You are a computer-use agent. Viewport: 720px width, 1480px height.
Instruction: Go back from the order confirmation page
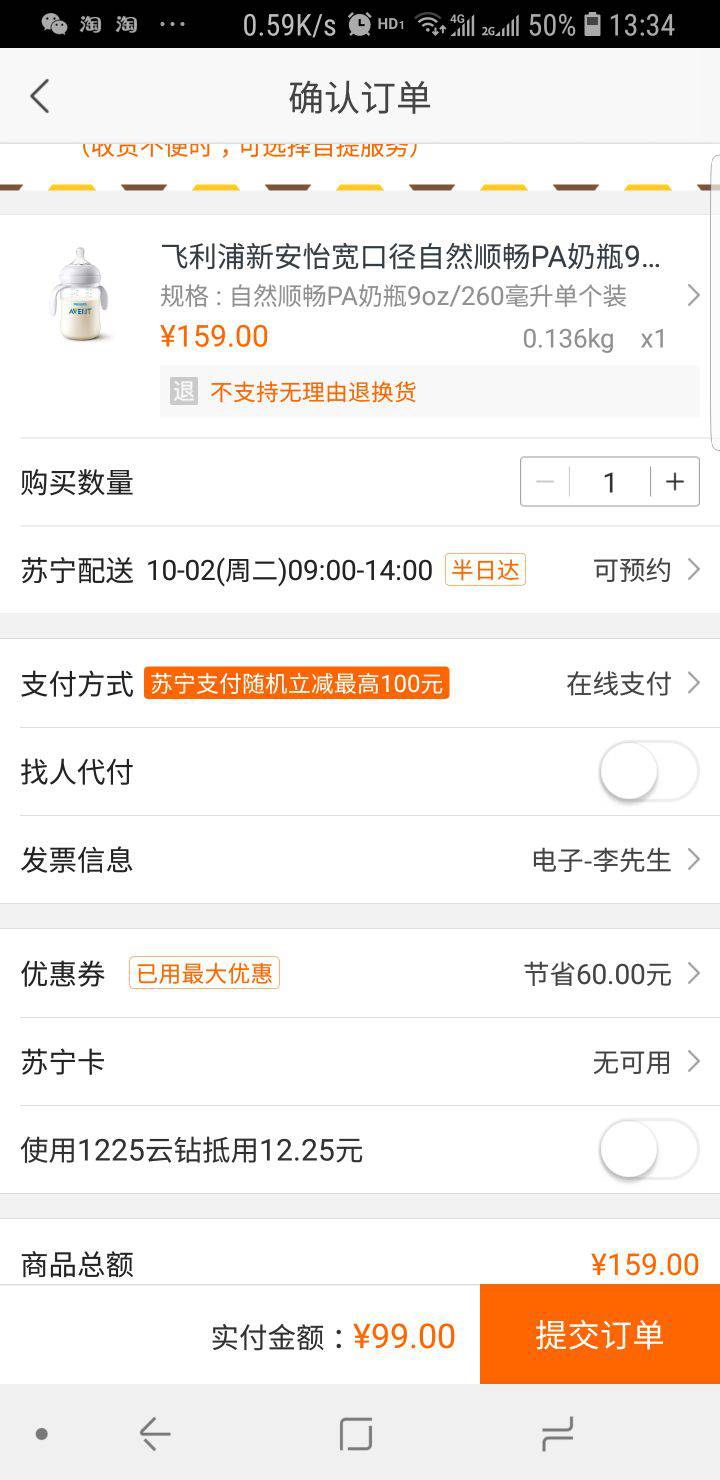pos(39,97)
